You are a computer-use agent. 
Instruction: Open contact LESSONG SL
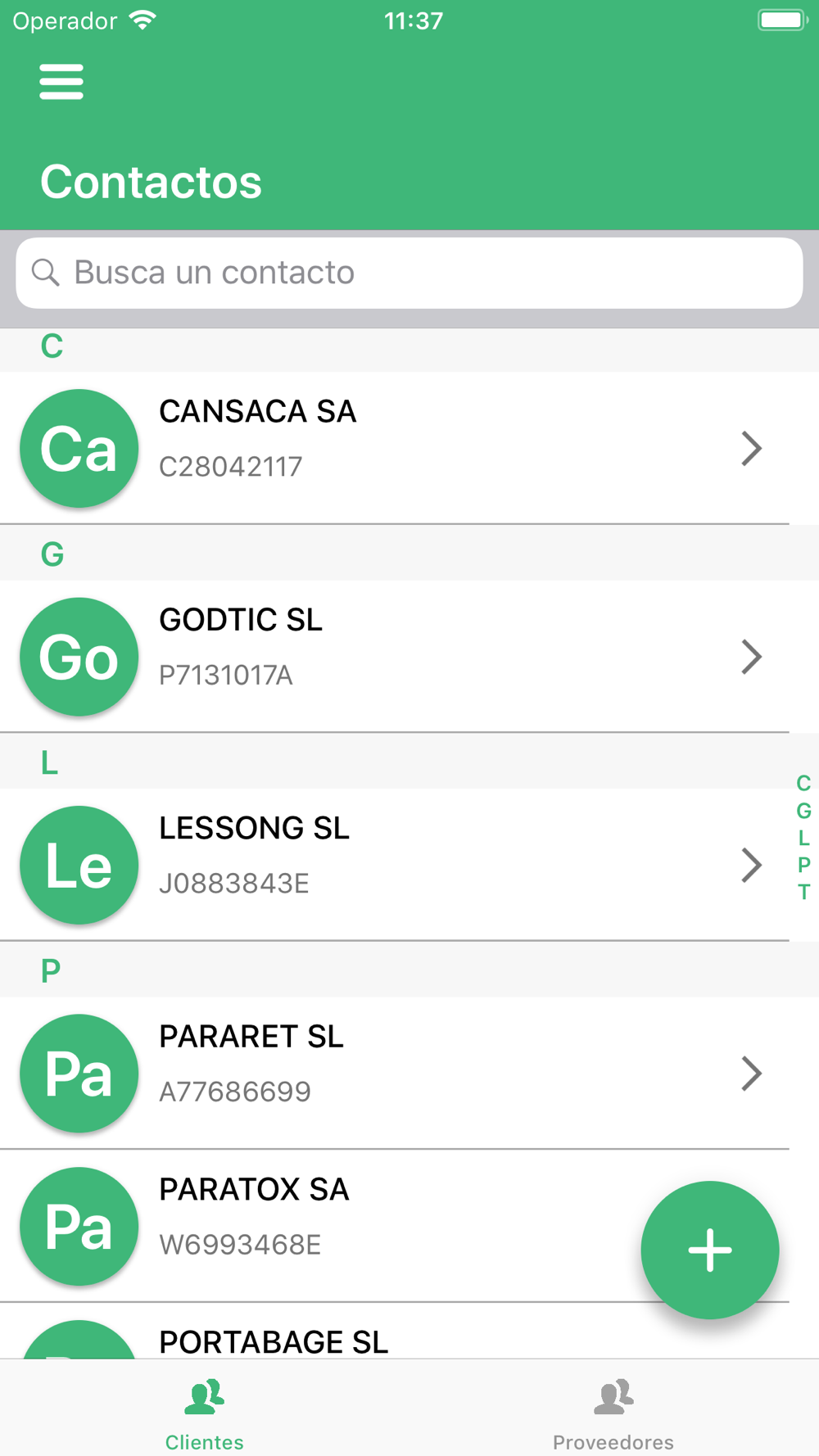coord(395,865)
